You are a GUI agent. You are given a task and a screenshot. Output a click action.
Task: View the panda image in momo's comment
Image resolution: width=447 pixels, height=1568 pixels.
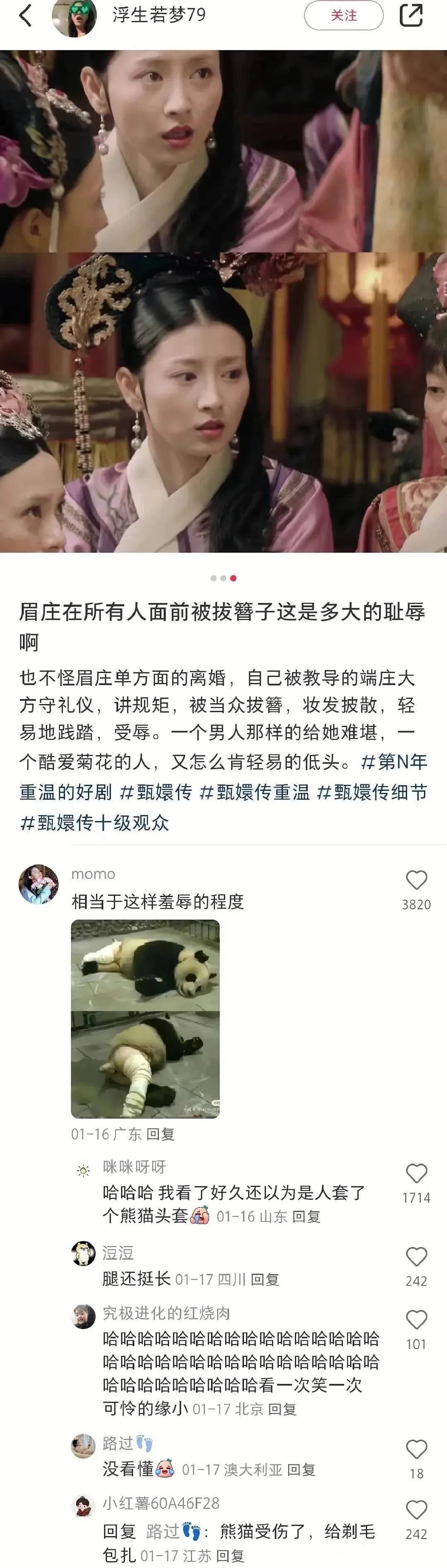coord(145,1018)
